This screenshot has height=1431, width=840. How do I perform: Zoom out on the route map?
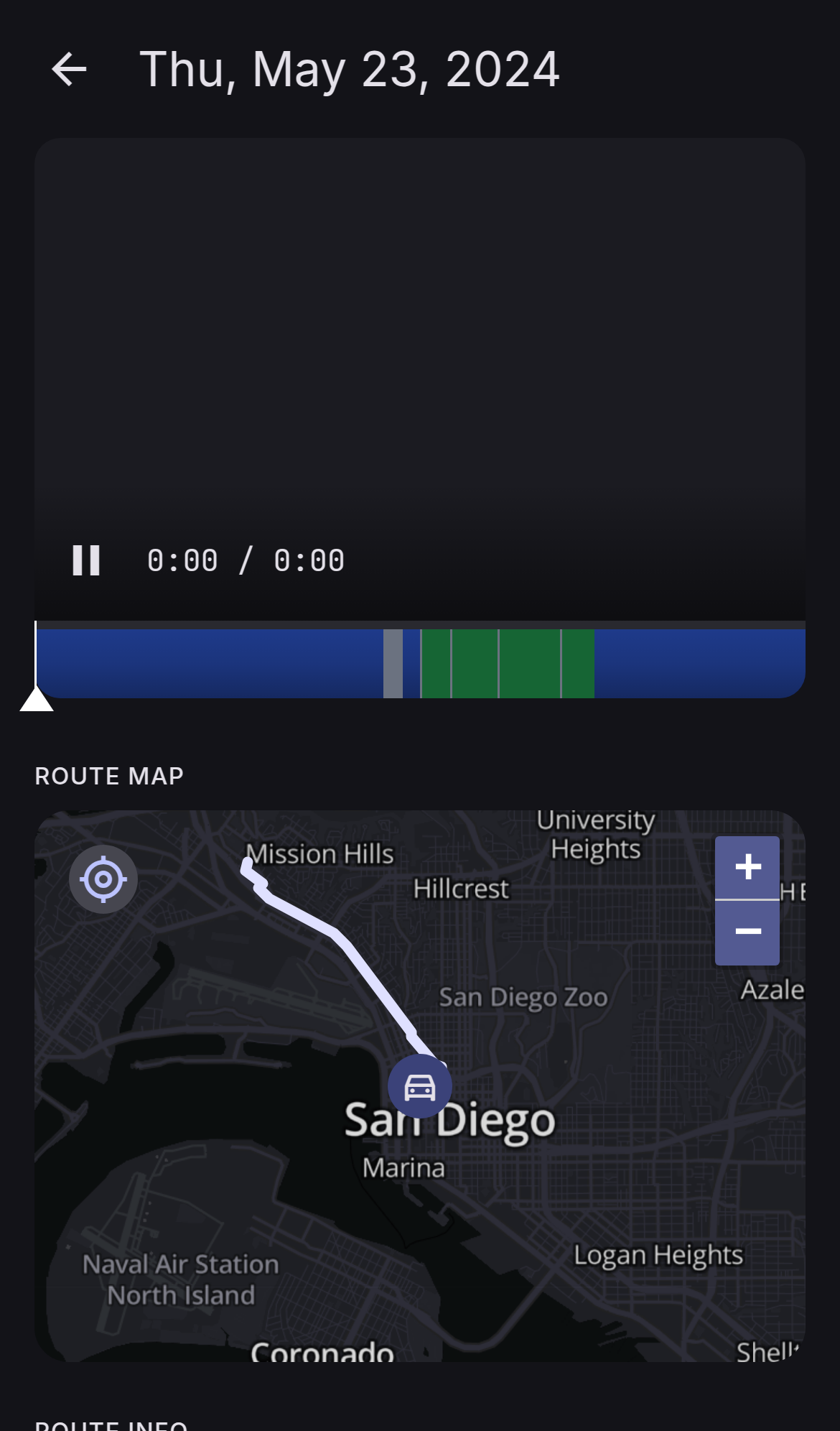[747, 932]
